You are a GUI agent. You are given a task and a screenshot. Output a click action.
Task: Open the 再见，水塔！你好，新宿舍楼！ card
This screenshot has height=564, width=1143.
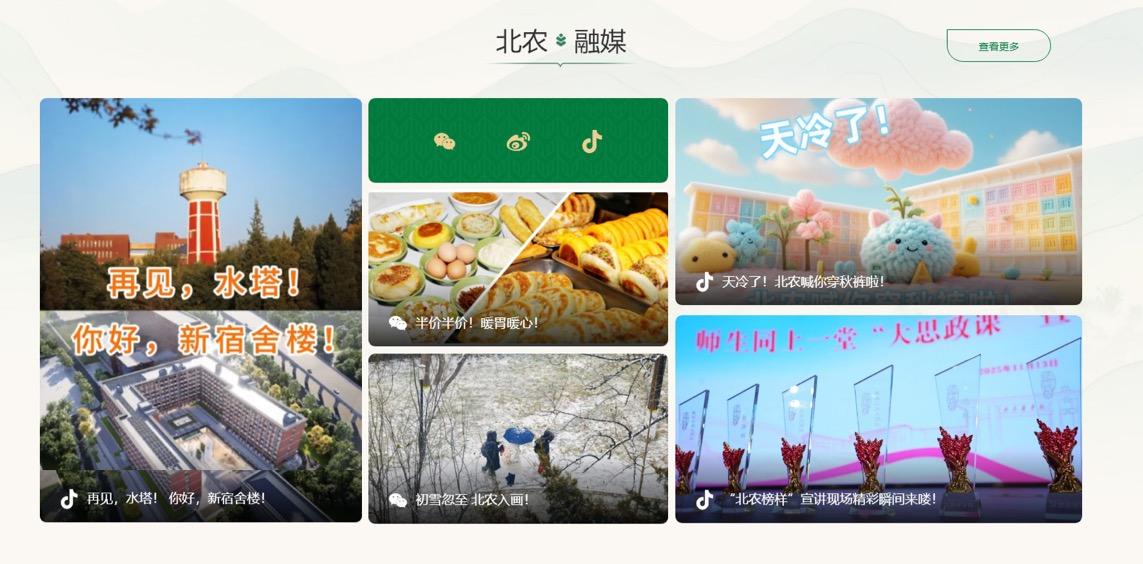[x=200, y=310]
